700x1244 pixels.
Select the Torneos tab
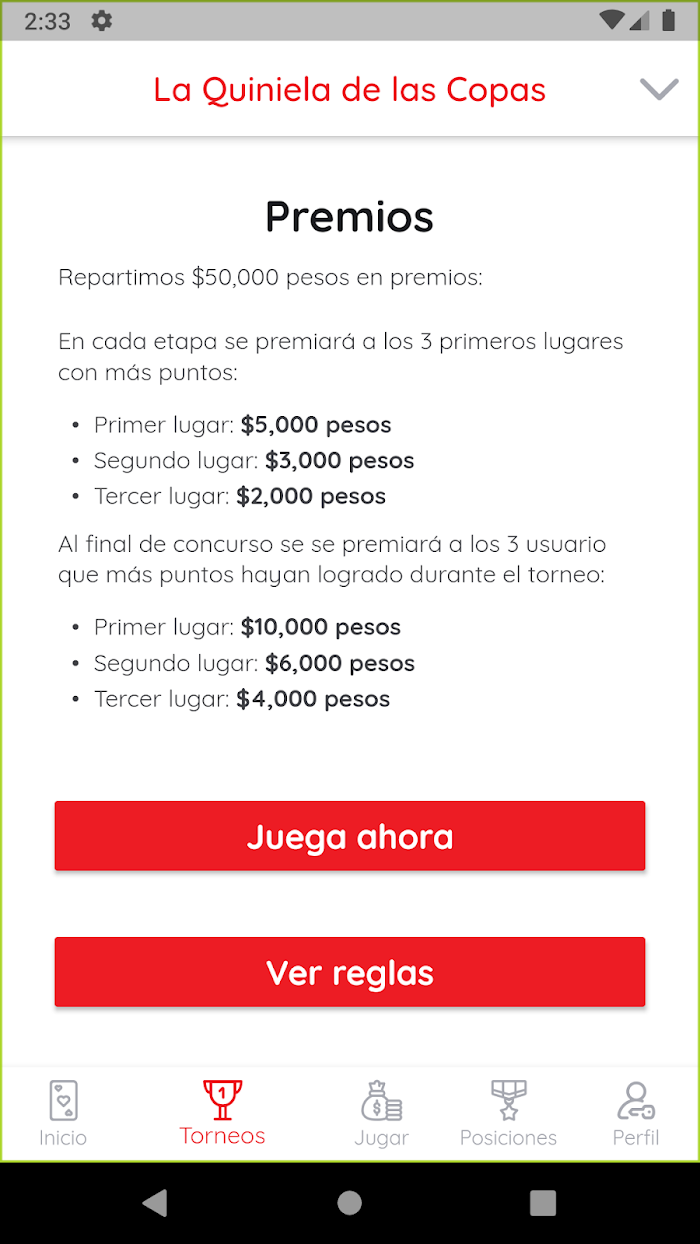pos(222,1113)
